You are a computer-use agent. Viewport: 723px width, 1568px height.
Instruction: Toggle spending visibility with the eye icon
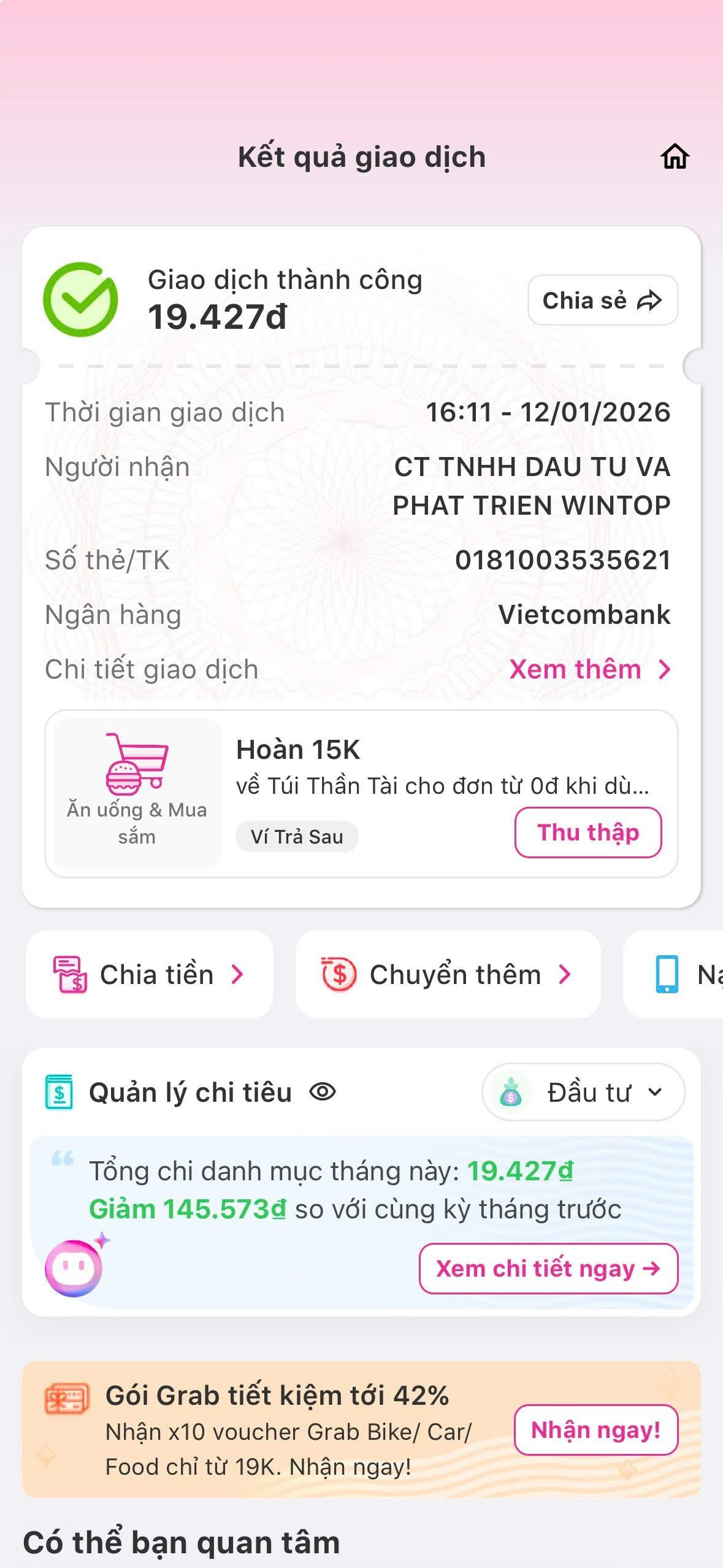coord(323,1092)
